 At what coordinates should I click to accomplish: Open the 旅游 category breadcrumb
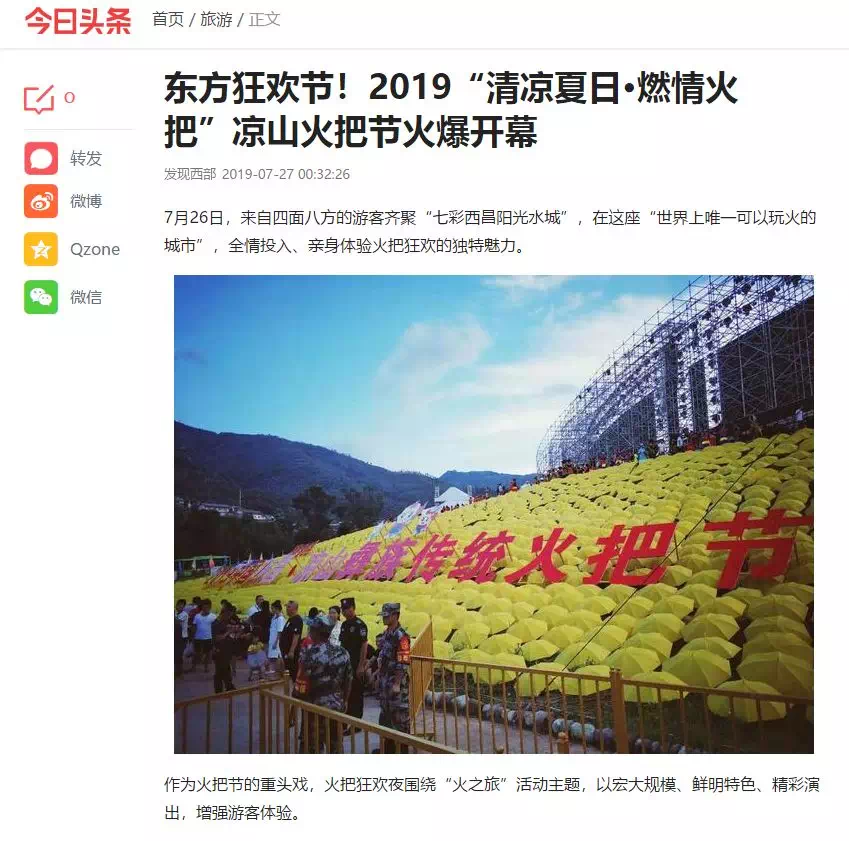coord(216,19)
